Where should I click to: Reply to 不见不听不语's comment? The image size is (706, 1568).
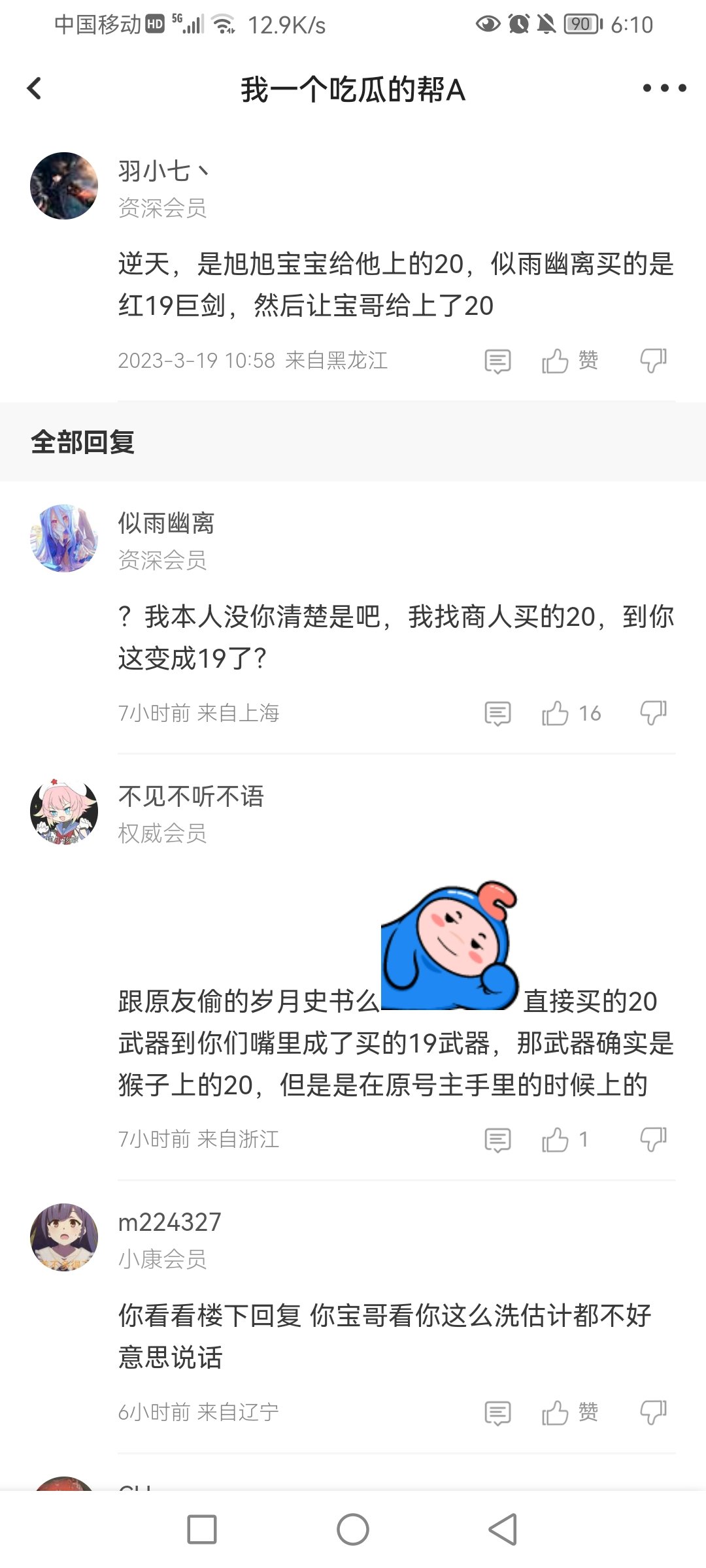click(497, 1140)
